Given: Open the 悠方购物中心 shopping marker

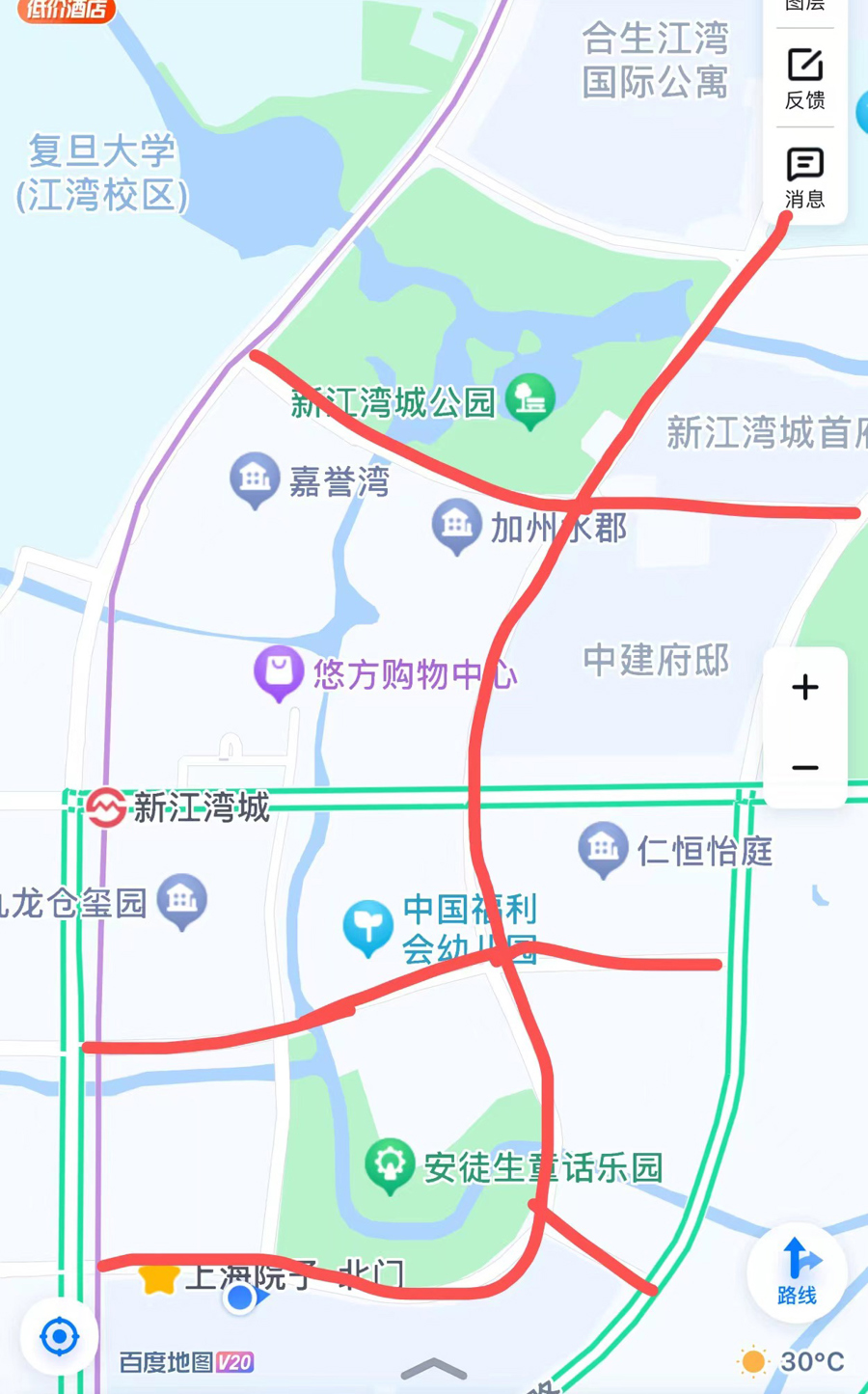Looking at the screenshot, I should tap(279, 670).
